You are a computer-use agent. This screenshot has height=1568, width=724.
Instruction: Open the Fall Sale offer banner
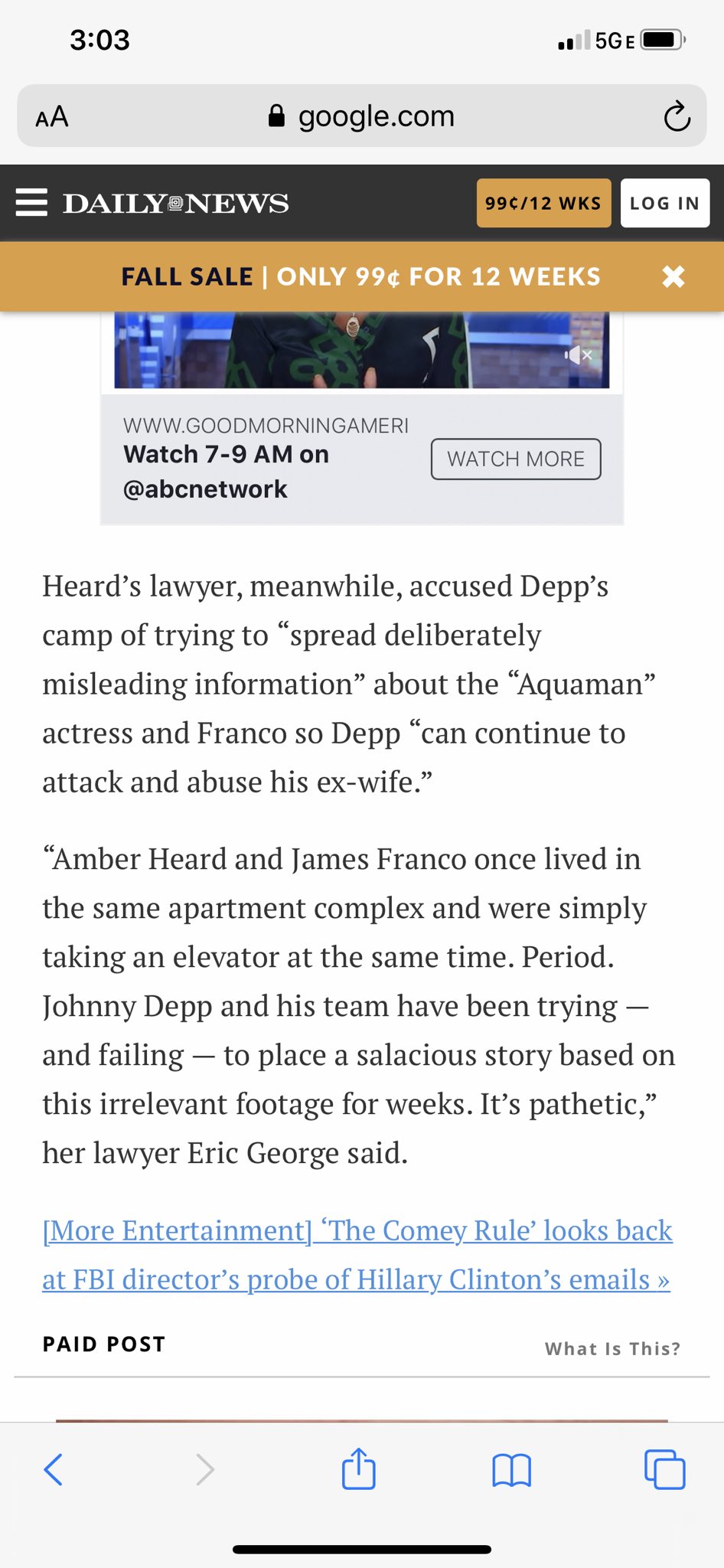[360, 276]
